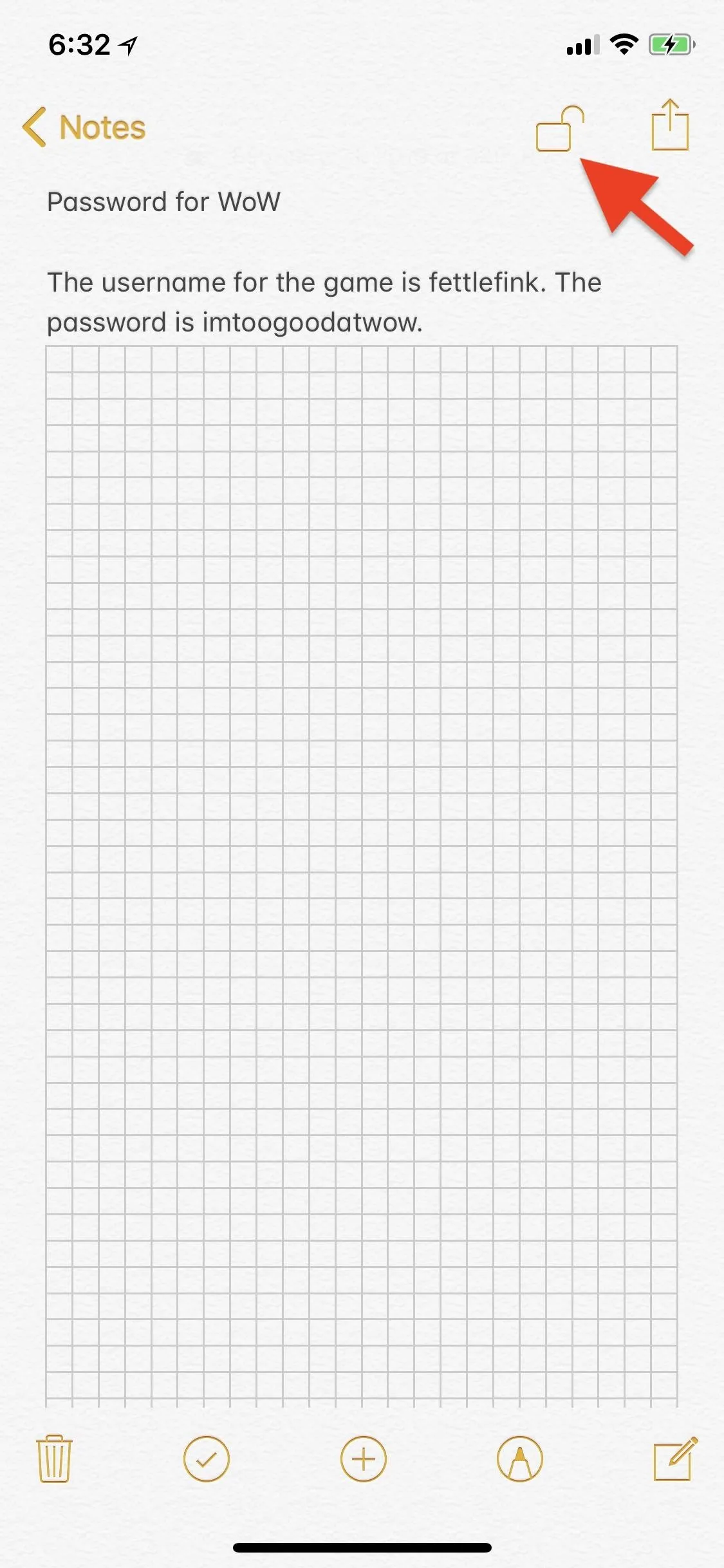Go back to the Notes list

tap(84, 127)
